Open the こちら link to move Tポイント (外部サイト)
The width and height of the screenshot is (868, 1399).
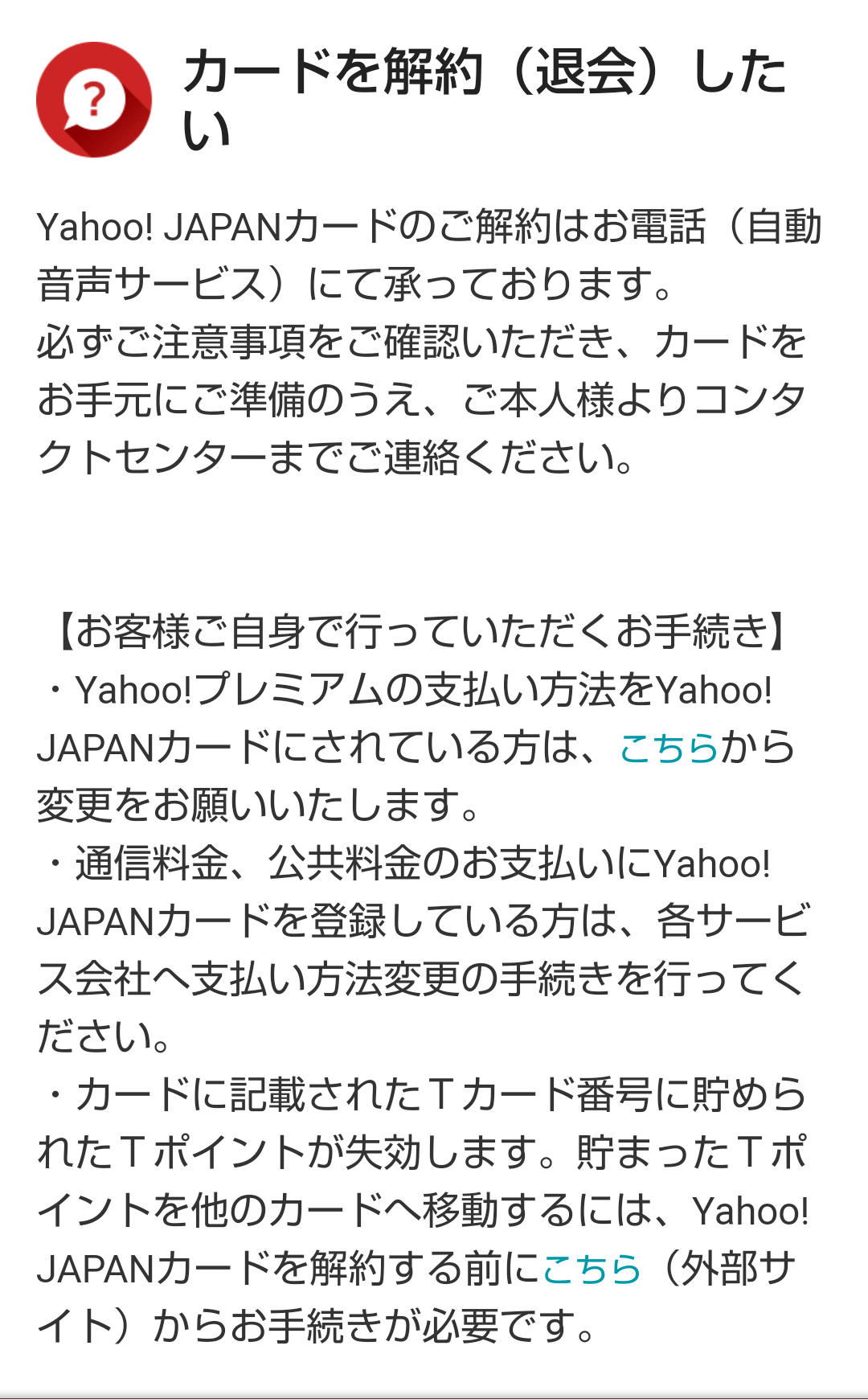[x=592, y=1270]
